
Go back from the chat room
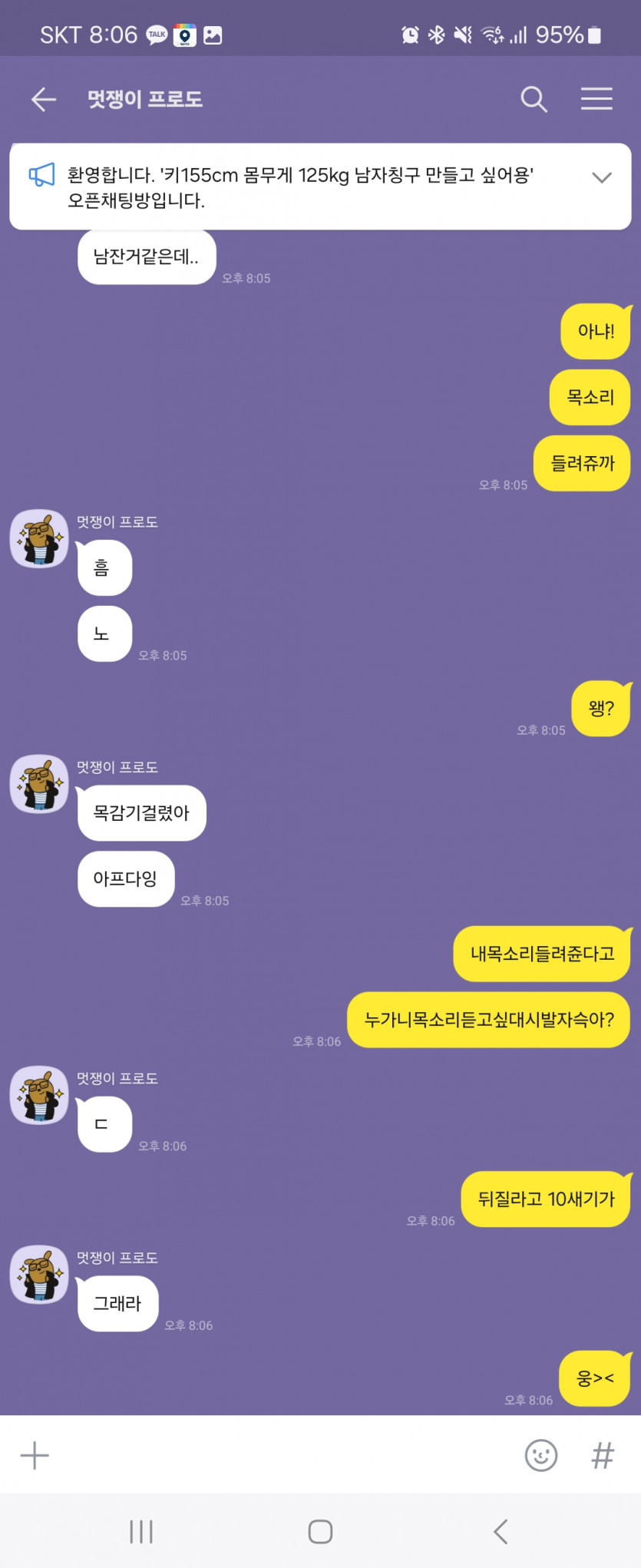[x=44, y=99]
